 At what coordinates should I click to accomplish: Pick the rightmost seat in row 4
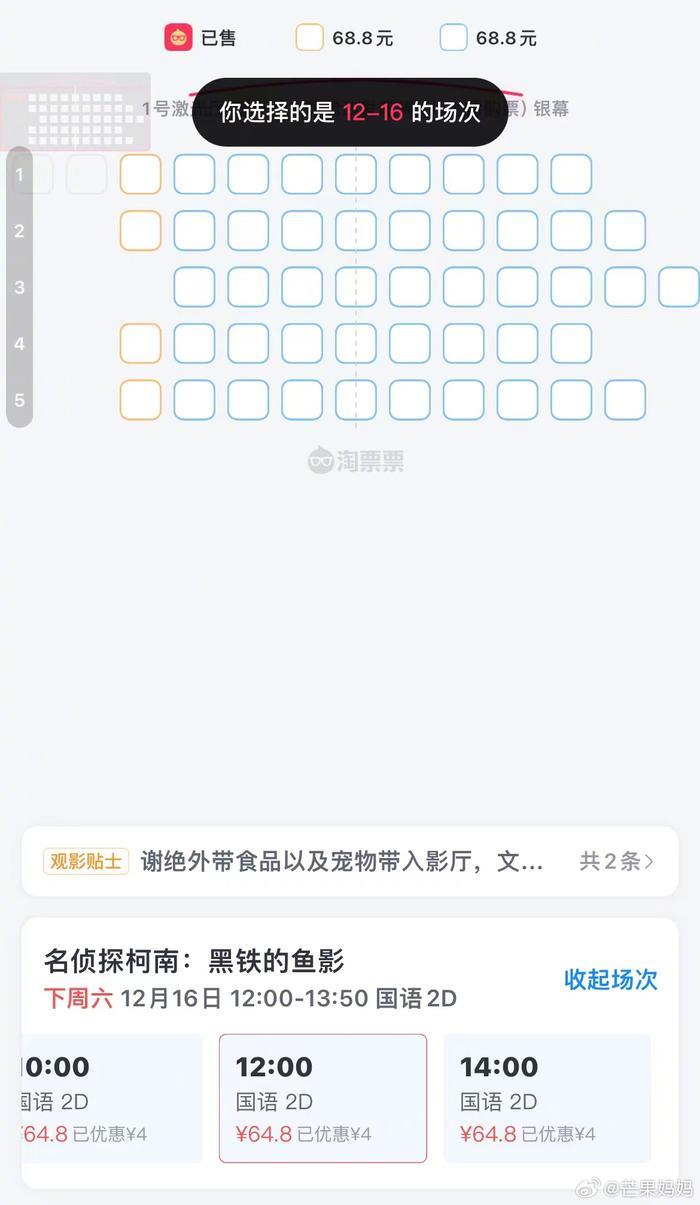tap(570, 343)
